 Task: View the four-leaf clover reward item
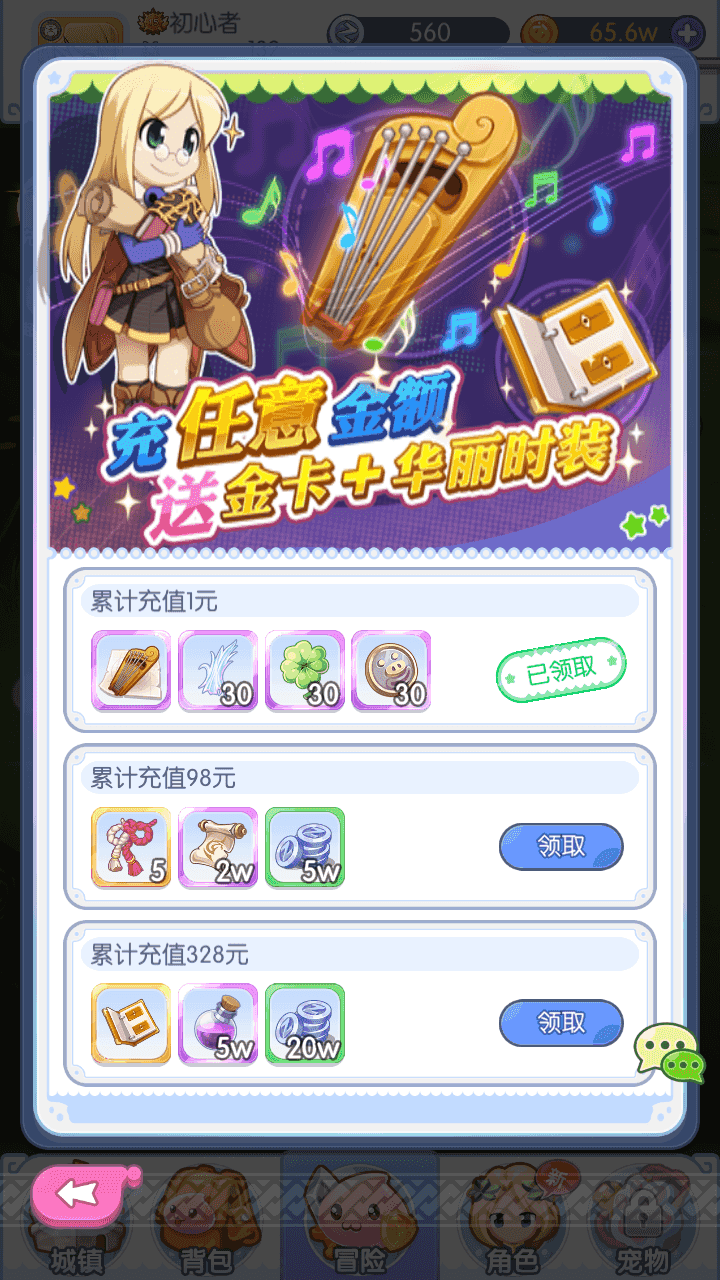click(x=305, y=671)
